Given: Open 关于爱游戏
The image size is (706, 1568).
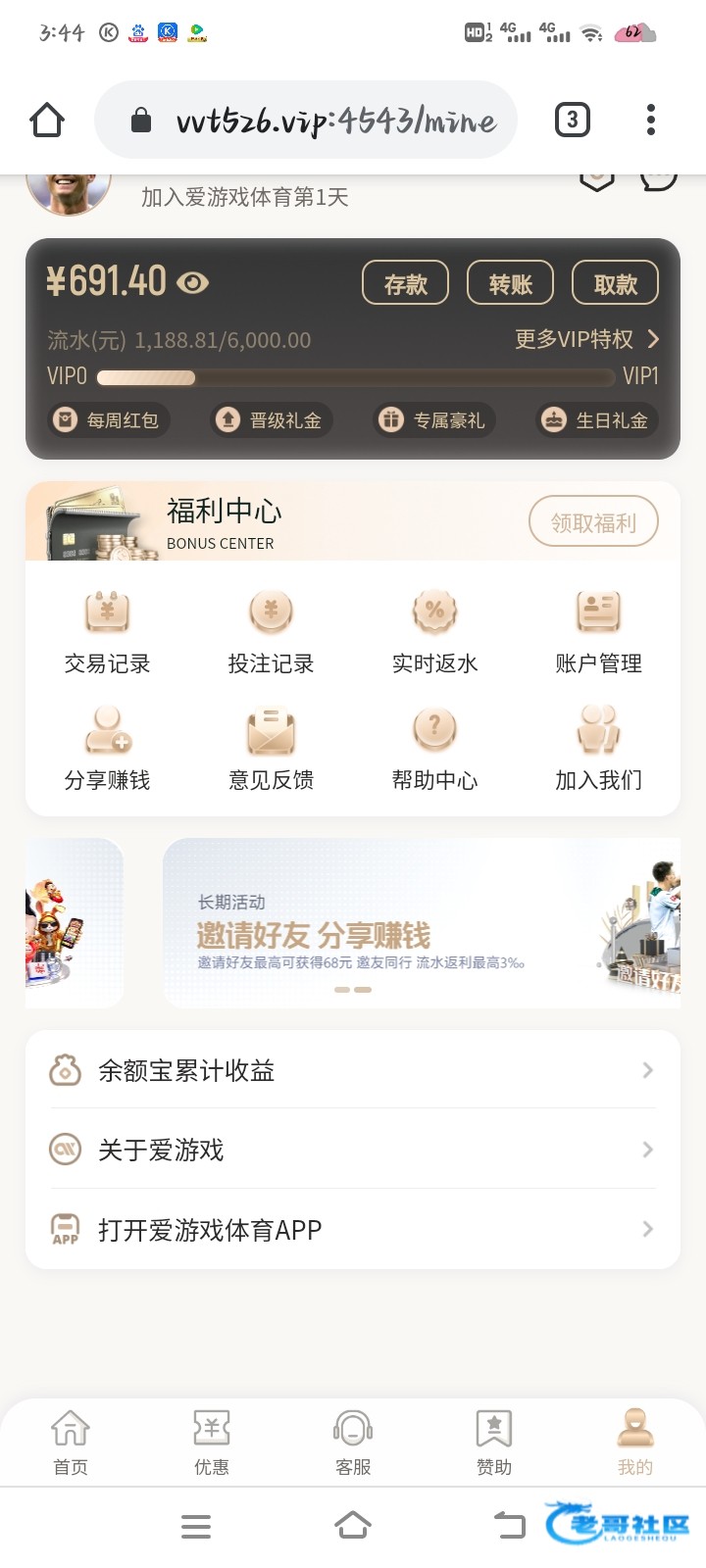Looking at the screenshot, I should click(353, 1150).
